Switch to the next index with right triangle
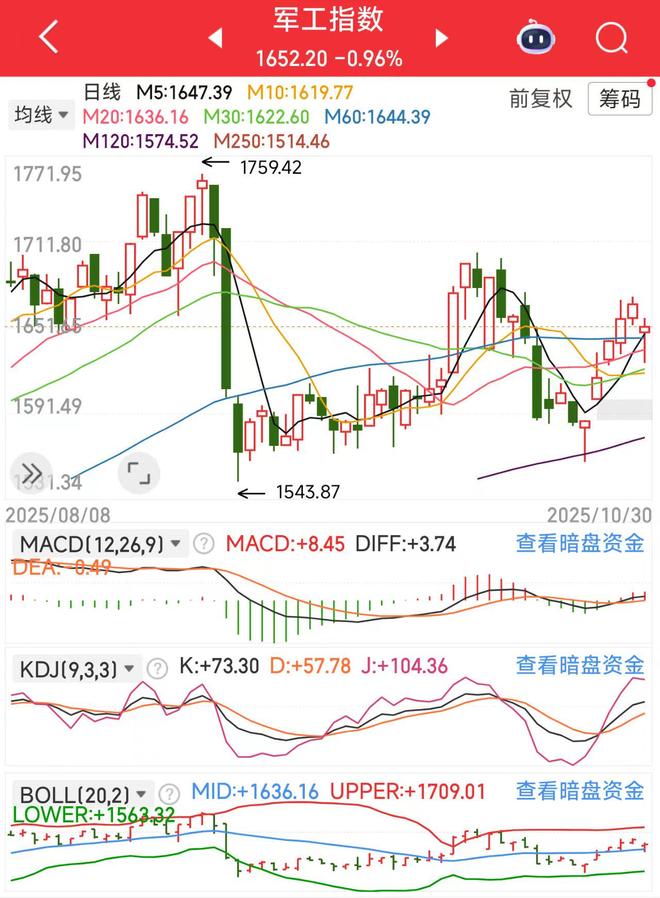660x898 pixels. pyautogui.click(x=441, y=39)
